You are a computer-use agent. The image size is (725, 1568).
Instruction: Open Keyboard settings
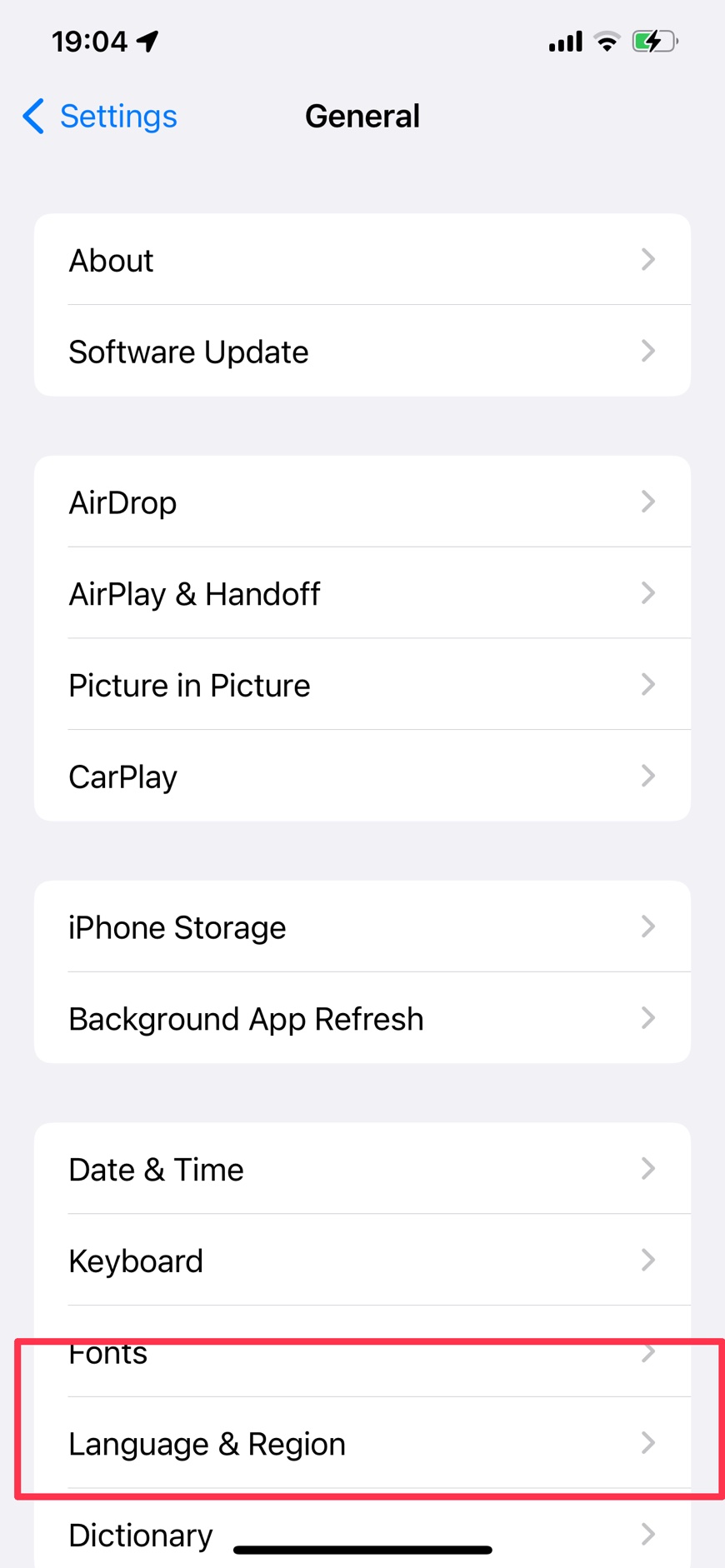362,1261
